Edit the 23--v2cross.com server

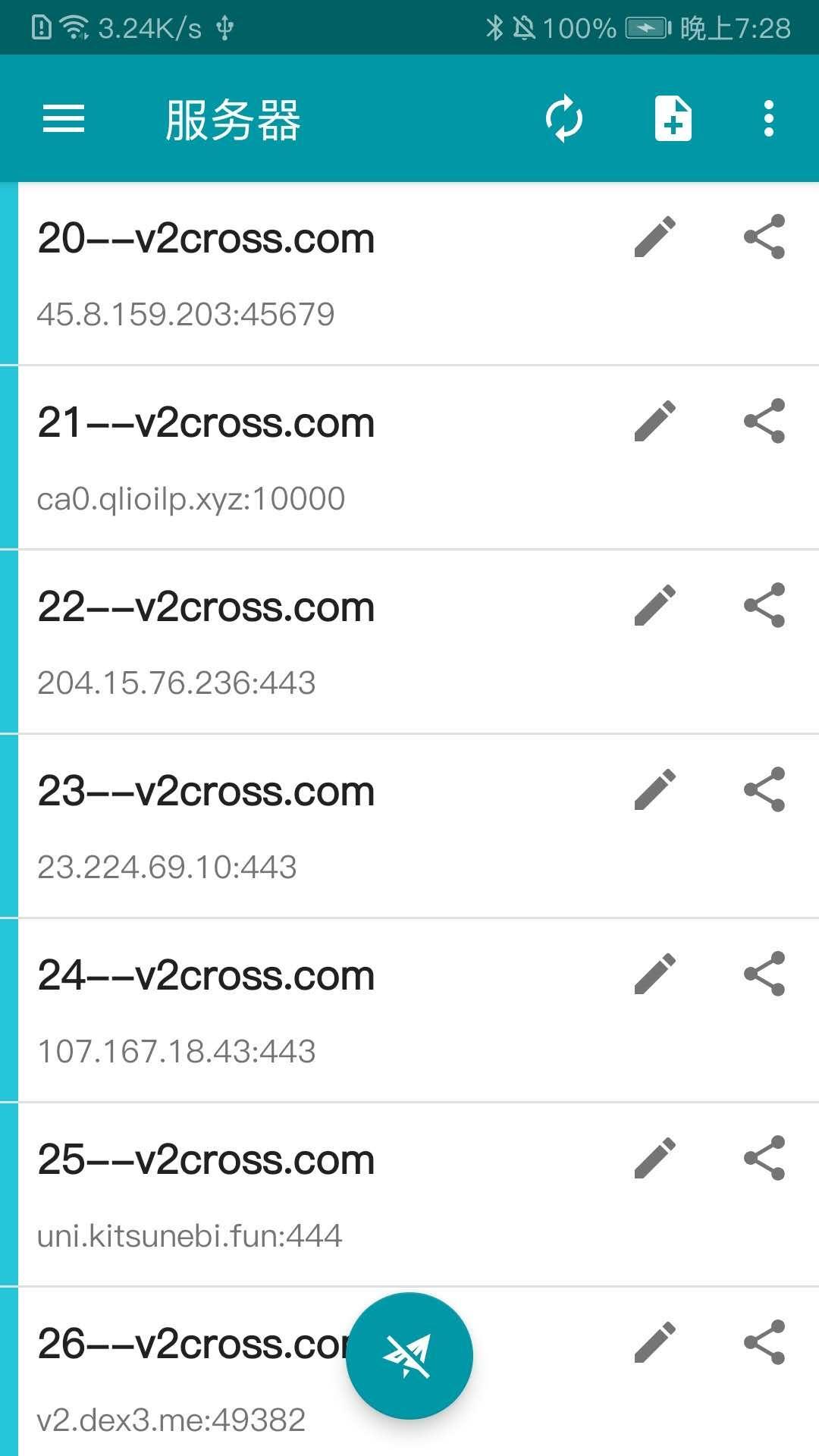tap(655, 789)
